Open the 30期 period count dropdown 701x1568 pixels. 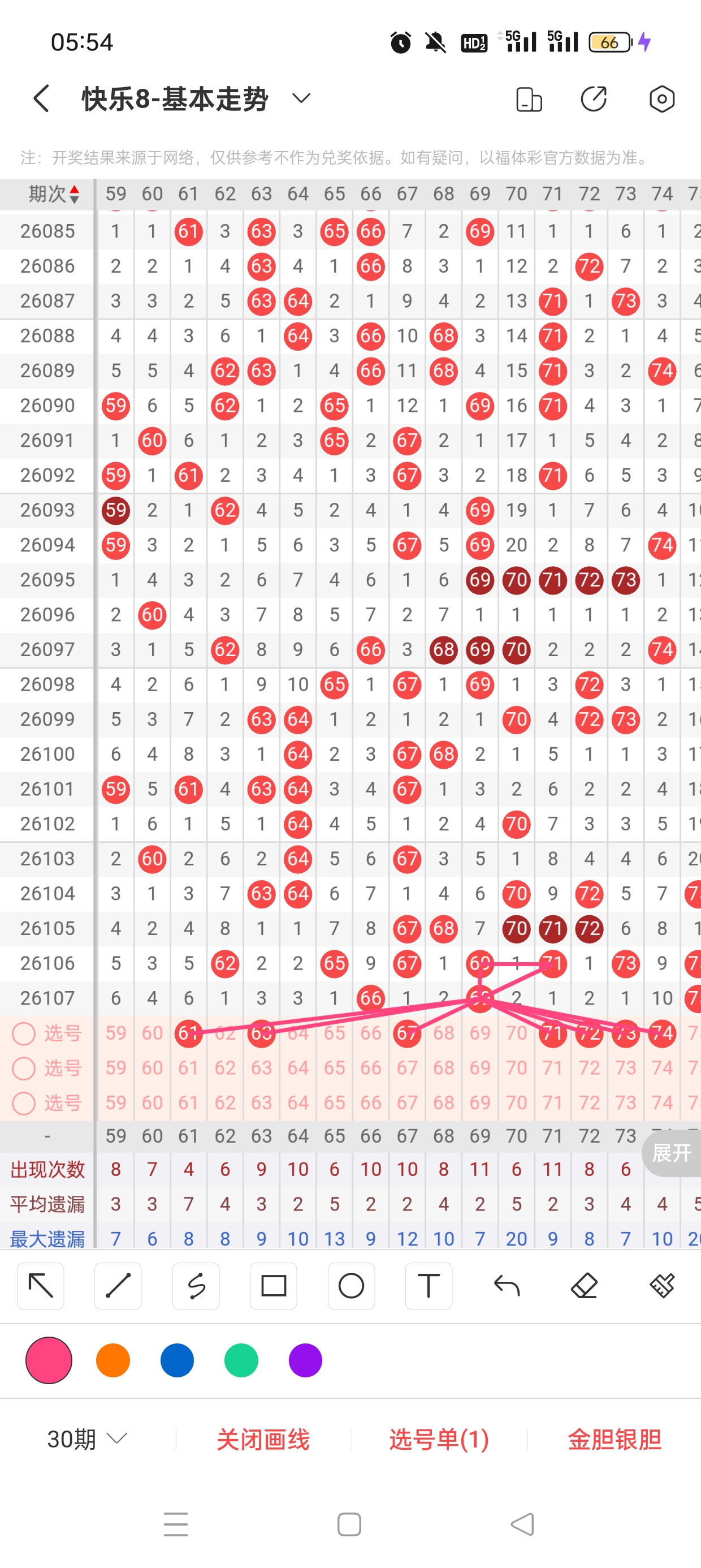point(87,1439)
